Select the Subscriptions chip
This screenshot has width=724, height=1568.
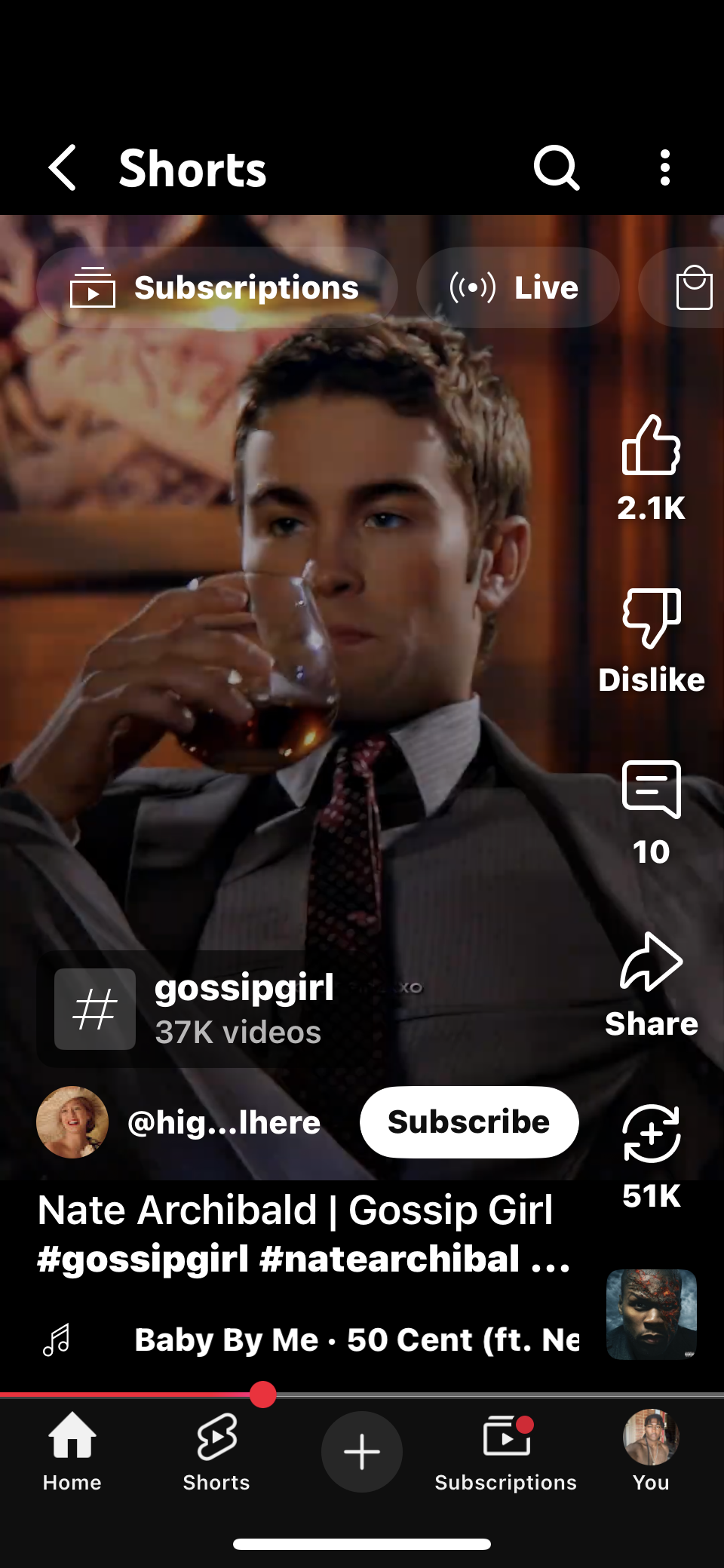(216, 287)
